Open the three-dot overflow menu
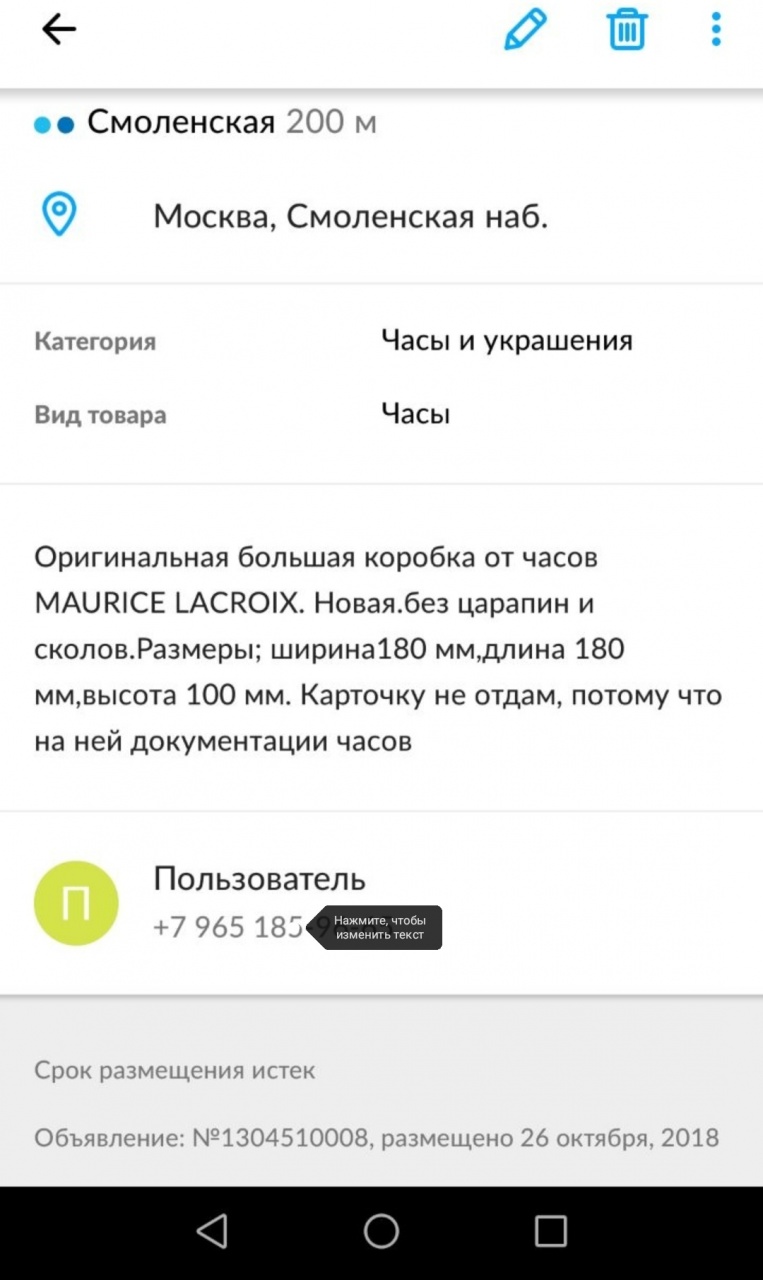Screen dimensions: 763x1280 click(716, 30)
